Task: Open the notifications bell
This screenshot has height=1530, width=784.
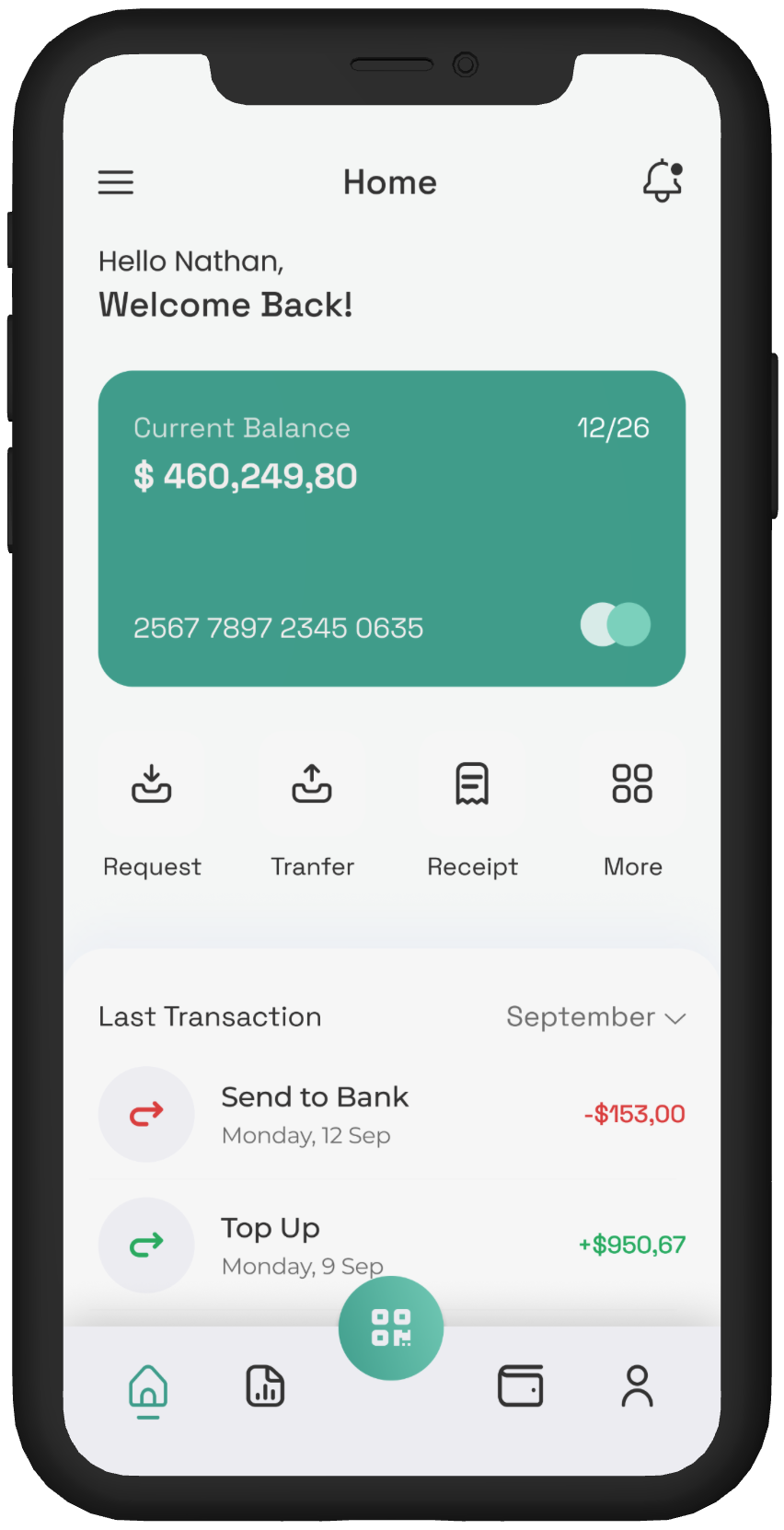Action: [663, 180]
